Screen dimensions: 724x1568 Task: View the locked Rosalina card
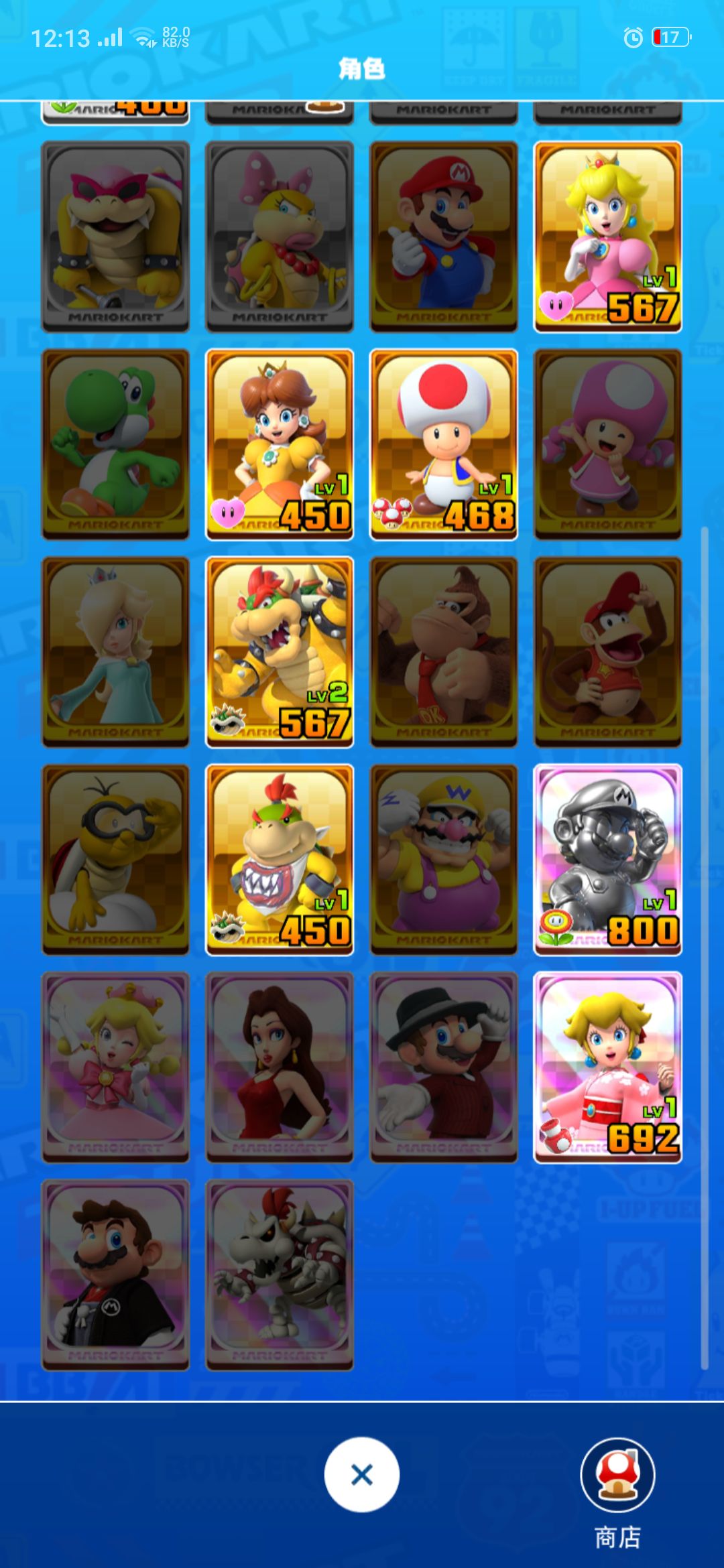point(115,652)
